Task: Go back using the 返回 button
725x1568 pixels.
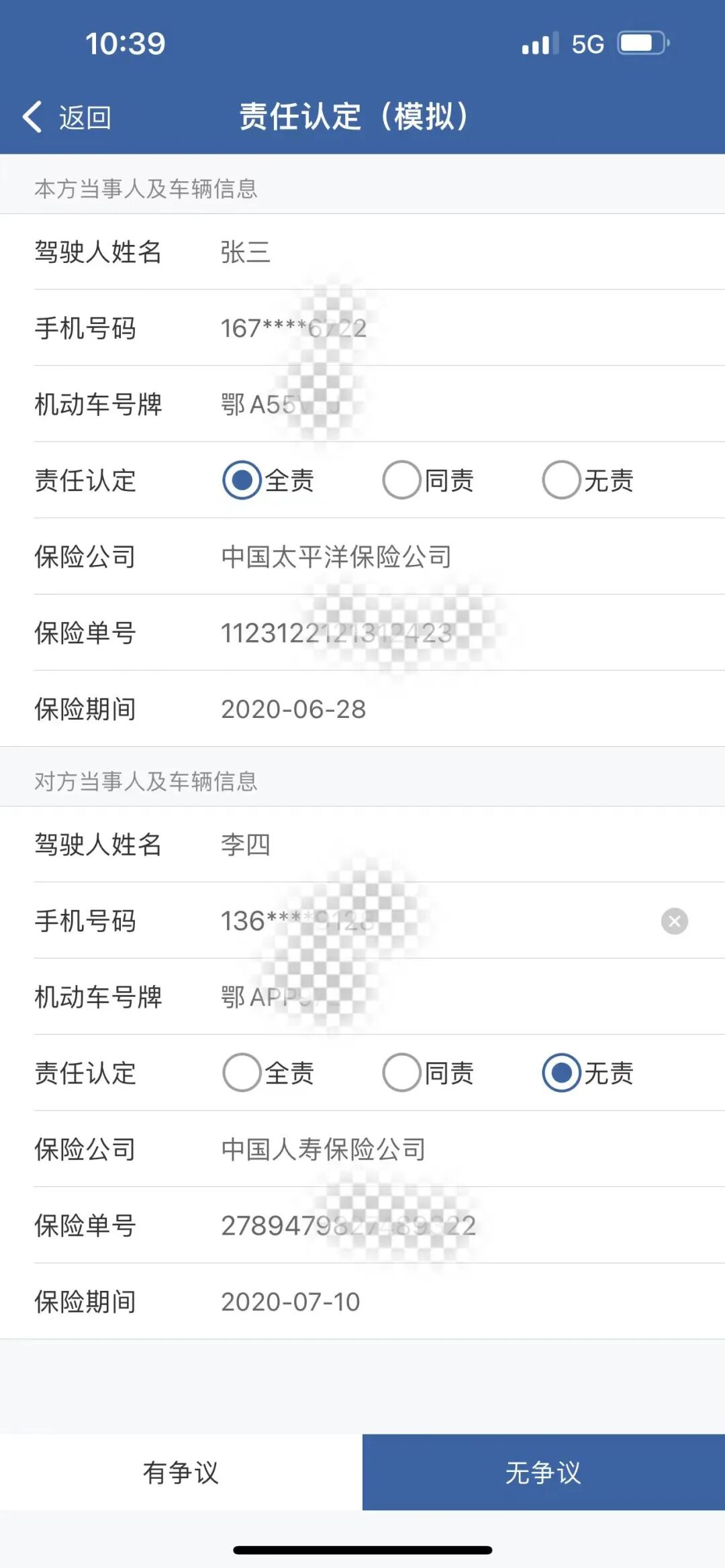Action: 67,117
